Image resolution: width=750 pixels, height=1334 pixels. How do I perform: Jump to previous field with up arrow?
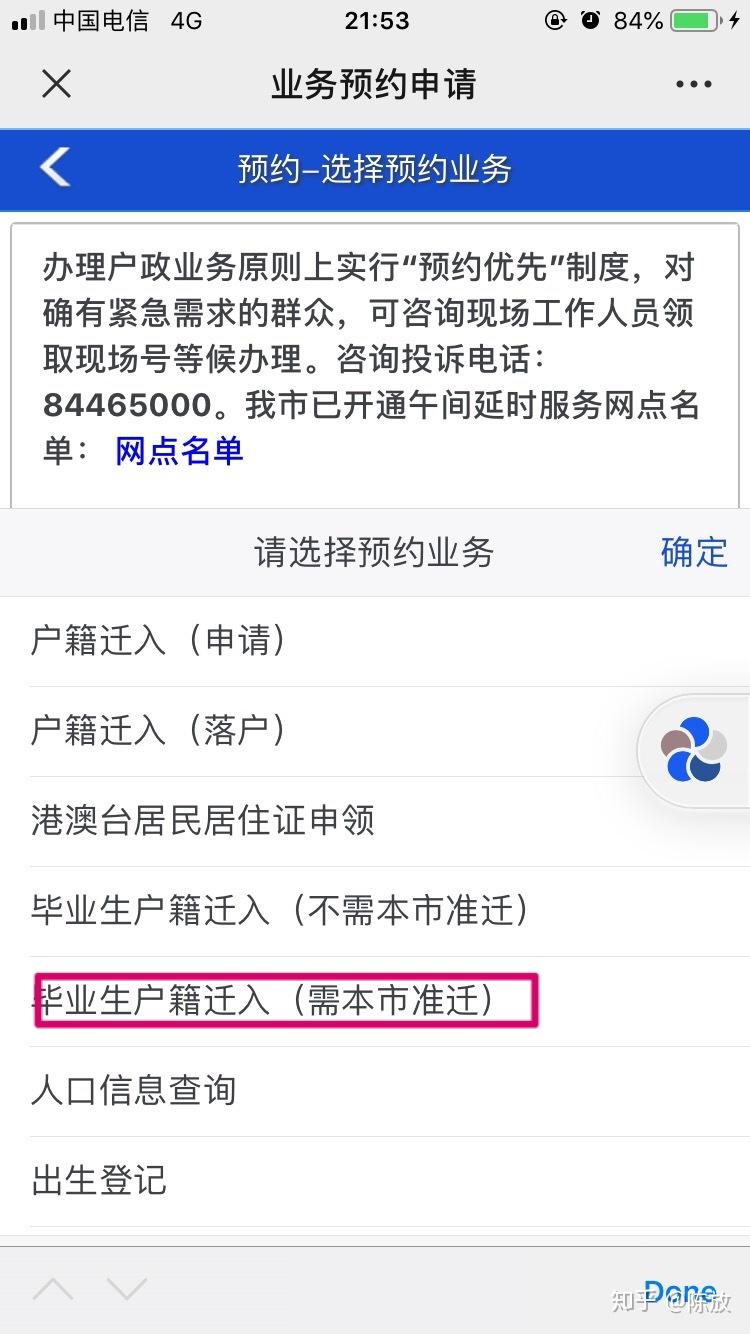click(52, 1290)
